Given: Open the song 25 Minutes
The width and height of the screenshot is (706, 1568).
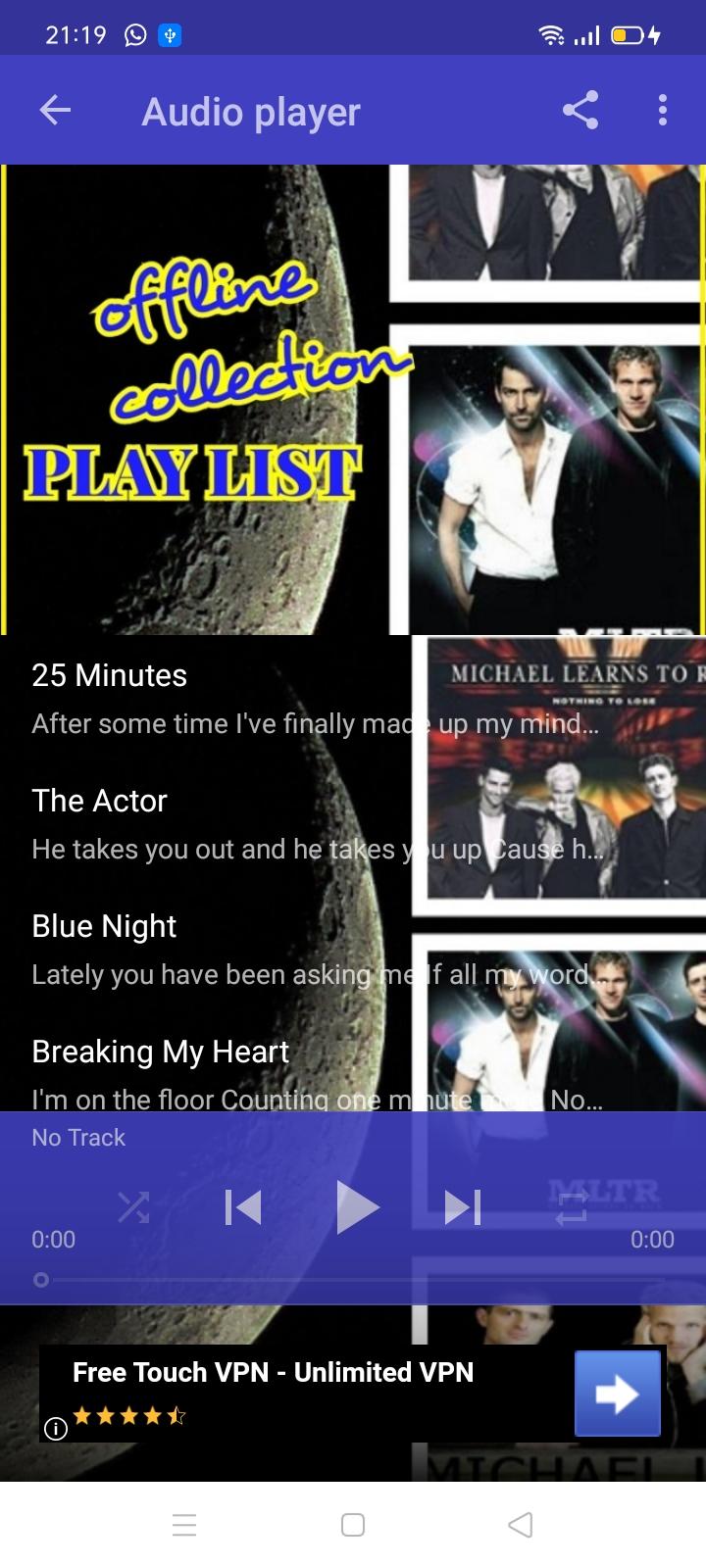Looking at the screenshot, I should [353, 698].
